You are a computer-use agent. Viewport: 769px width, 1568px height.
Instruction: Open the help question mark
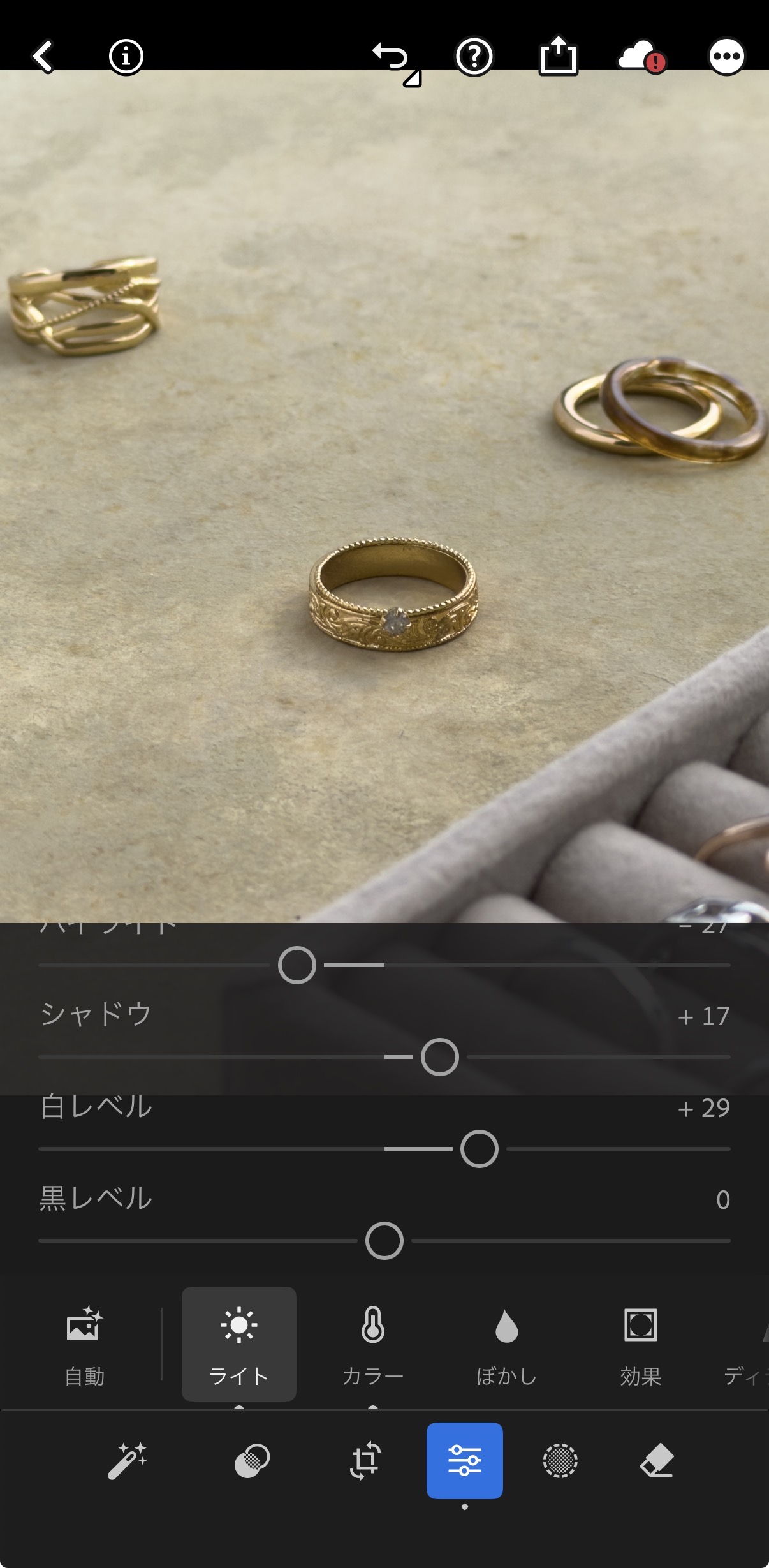tap(474, 57)
